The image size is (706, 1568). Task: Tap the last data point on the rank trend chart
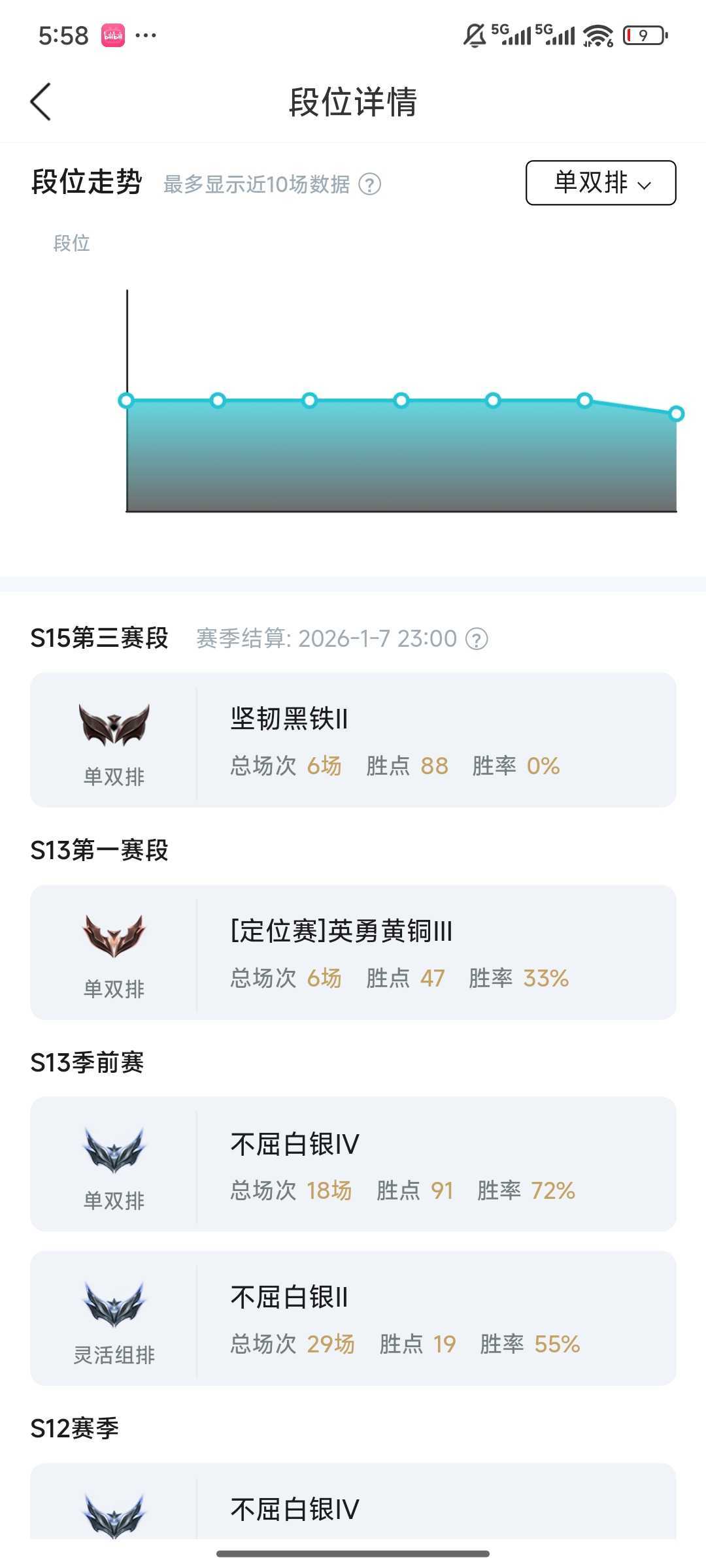[677, 413]
